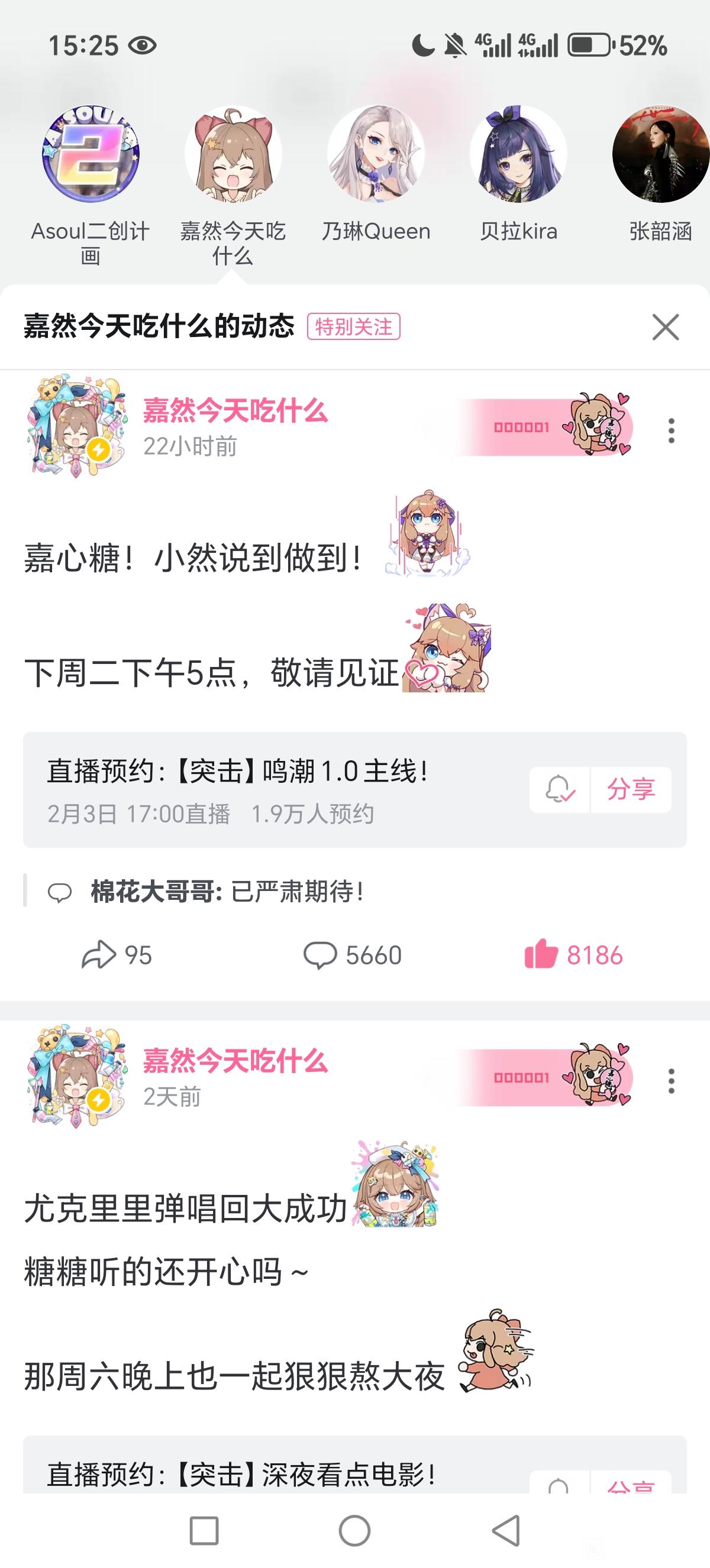
Task: Open the 鸣潮1.0主线 livestream reservation card
Action: (274, 789)
